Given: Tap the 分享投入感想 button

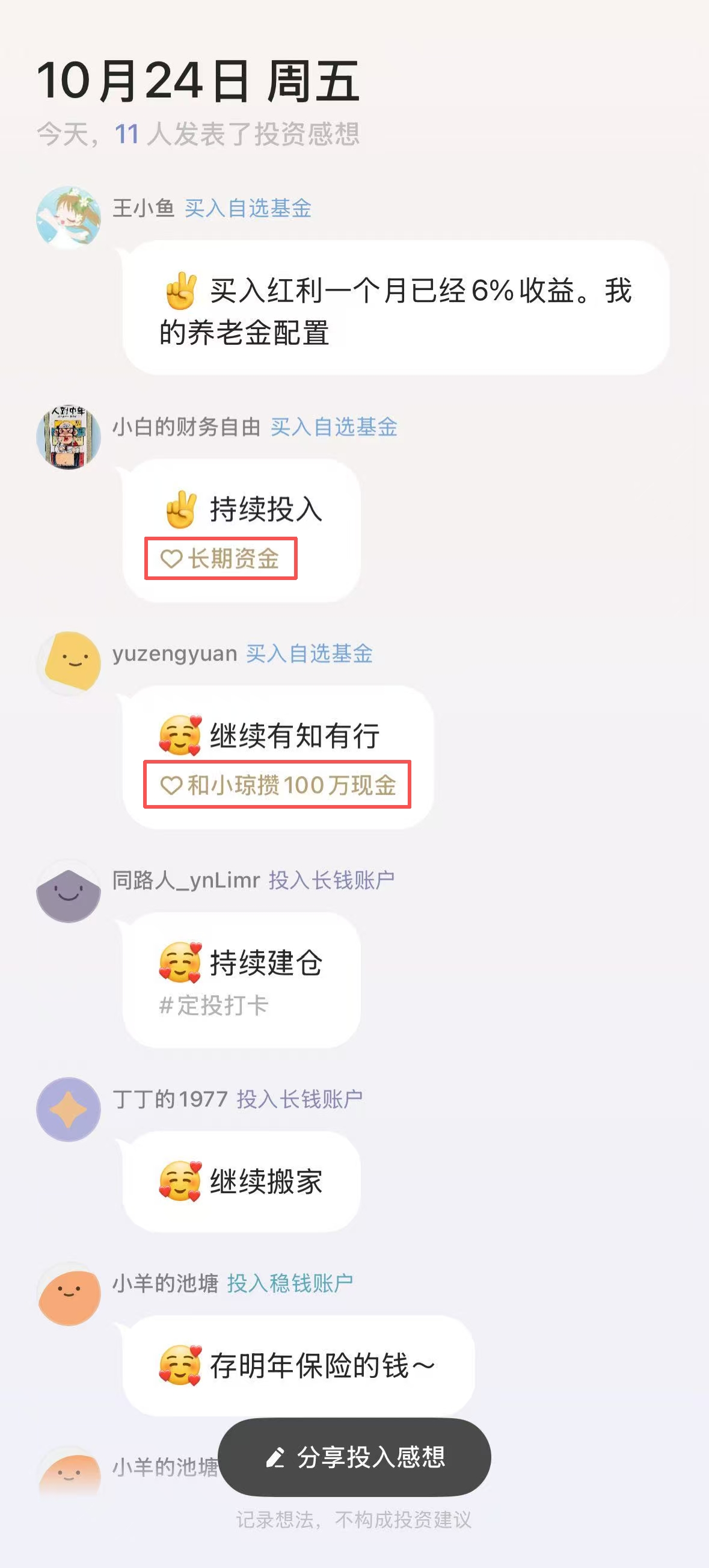Looking at the screenshot, I should tap(354, 1457).
